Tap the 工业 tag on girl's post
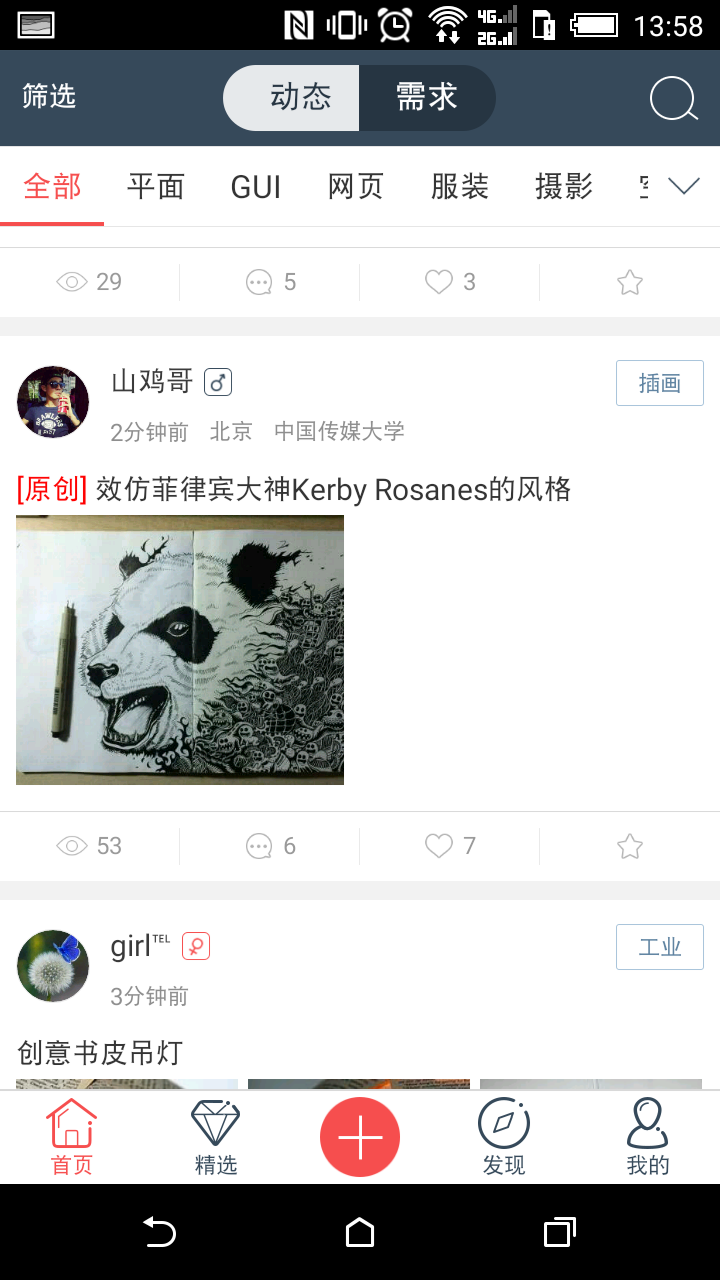Image resolution: width=720 pixels, height=1280 pixels. [659, 947]
